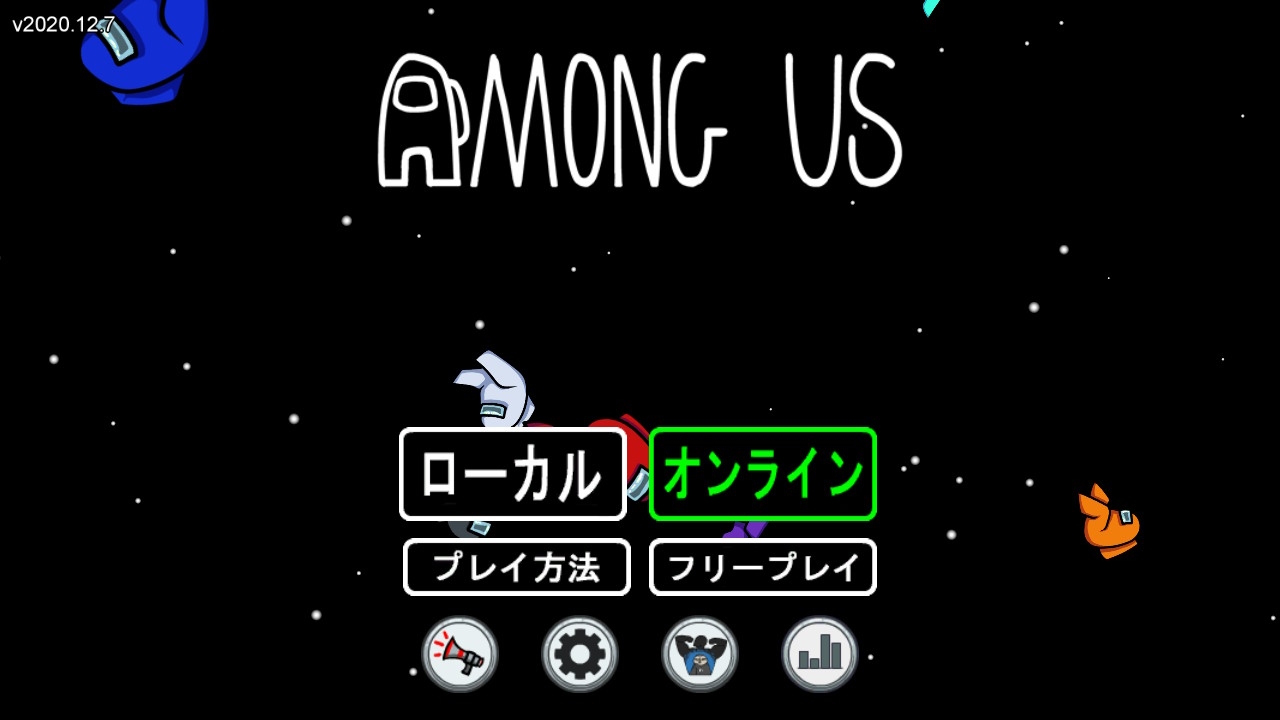Open the bar chart statistics icon
The width and height of the screenshot is (1280, 720).
pyautogui.click(x=820, y=654)
